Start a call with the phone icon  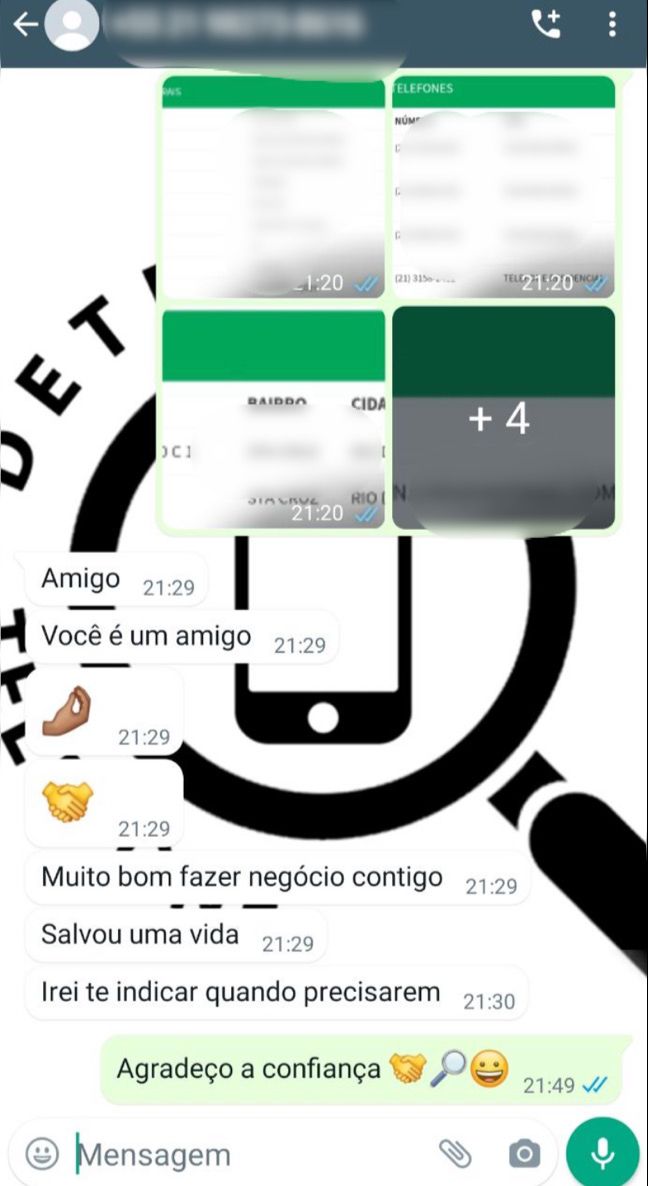tap(546, 24)
